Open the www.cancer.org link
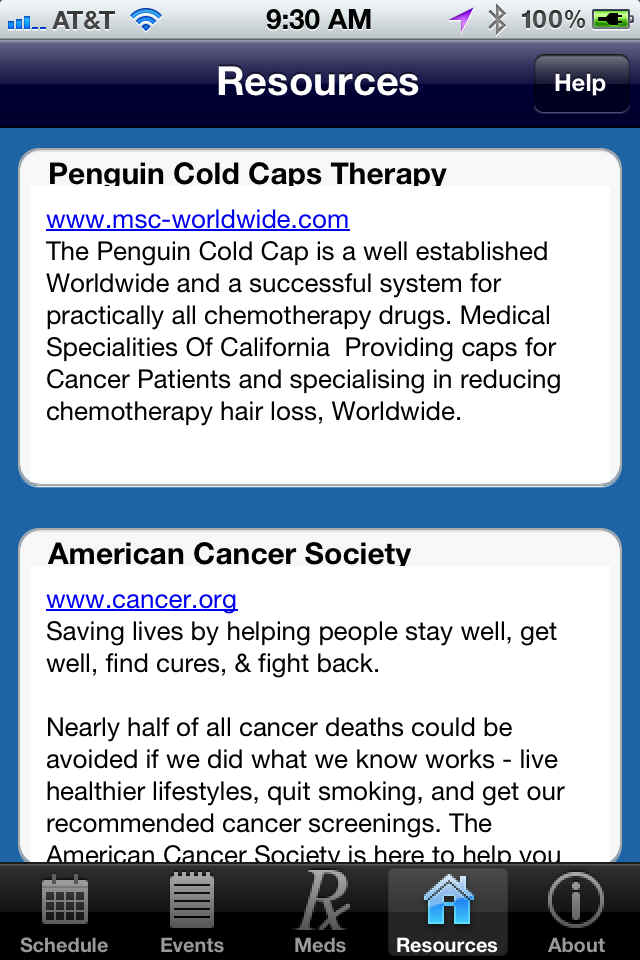 142,599
